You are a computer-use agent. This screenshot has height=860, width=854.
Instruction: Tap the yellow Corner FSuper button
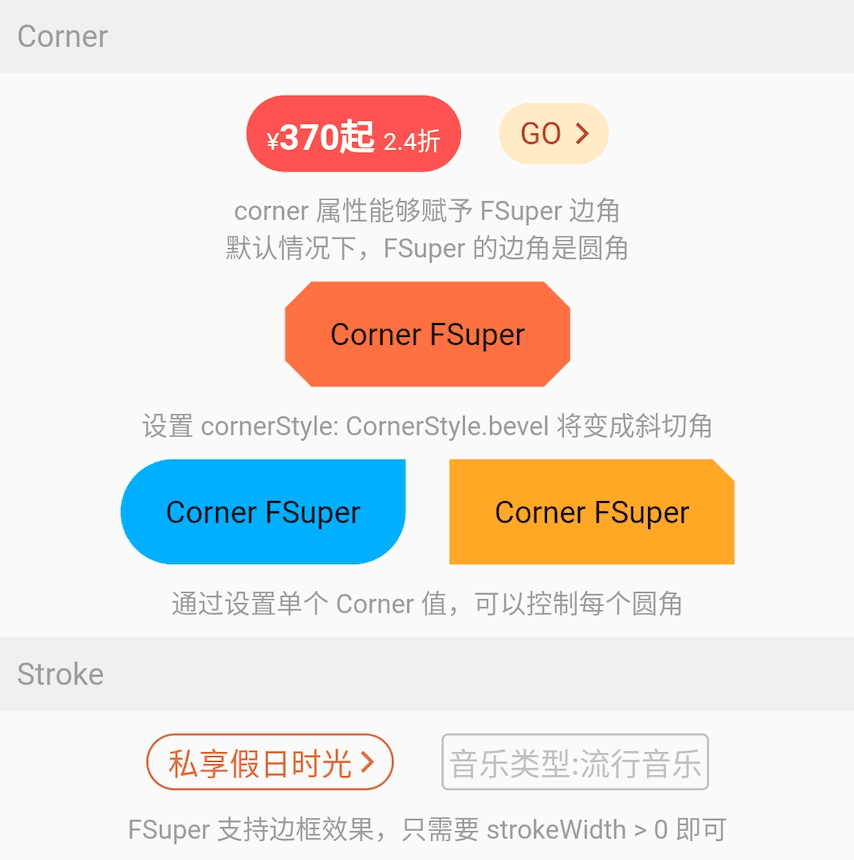click(592, 512)
